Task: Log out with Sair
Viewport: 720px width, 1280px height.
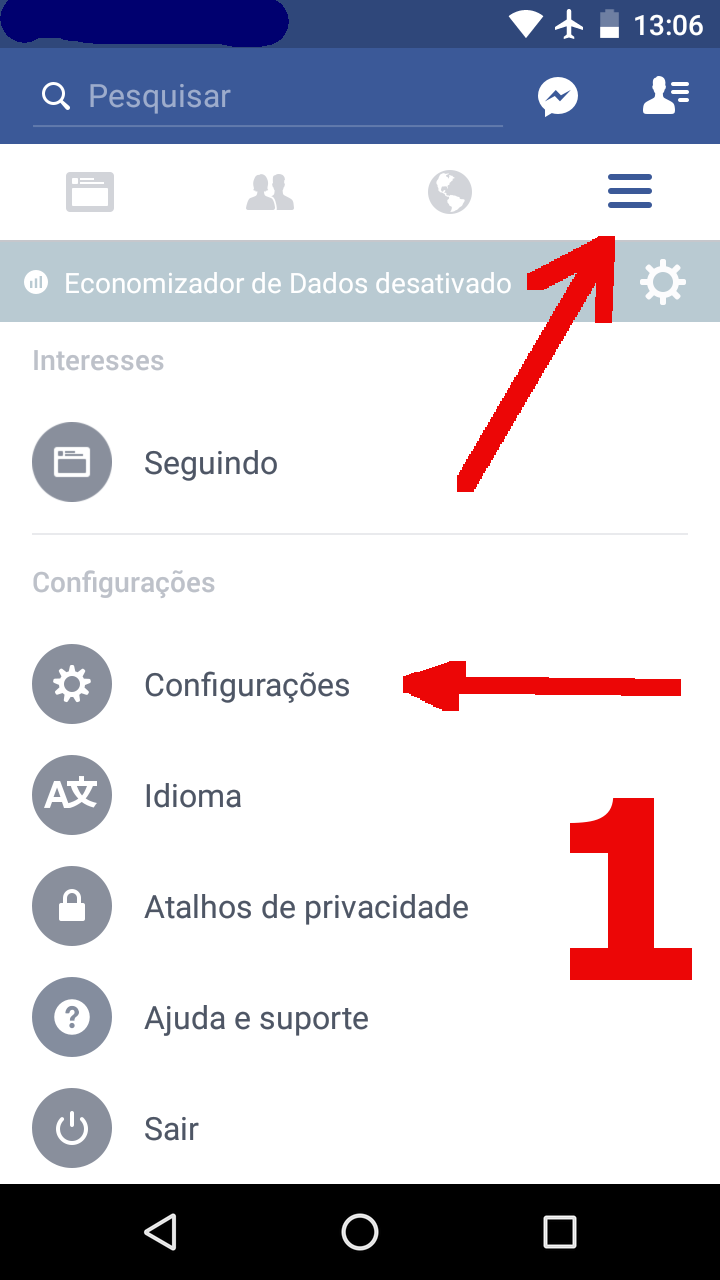Action: 171,1129
